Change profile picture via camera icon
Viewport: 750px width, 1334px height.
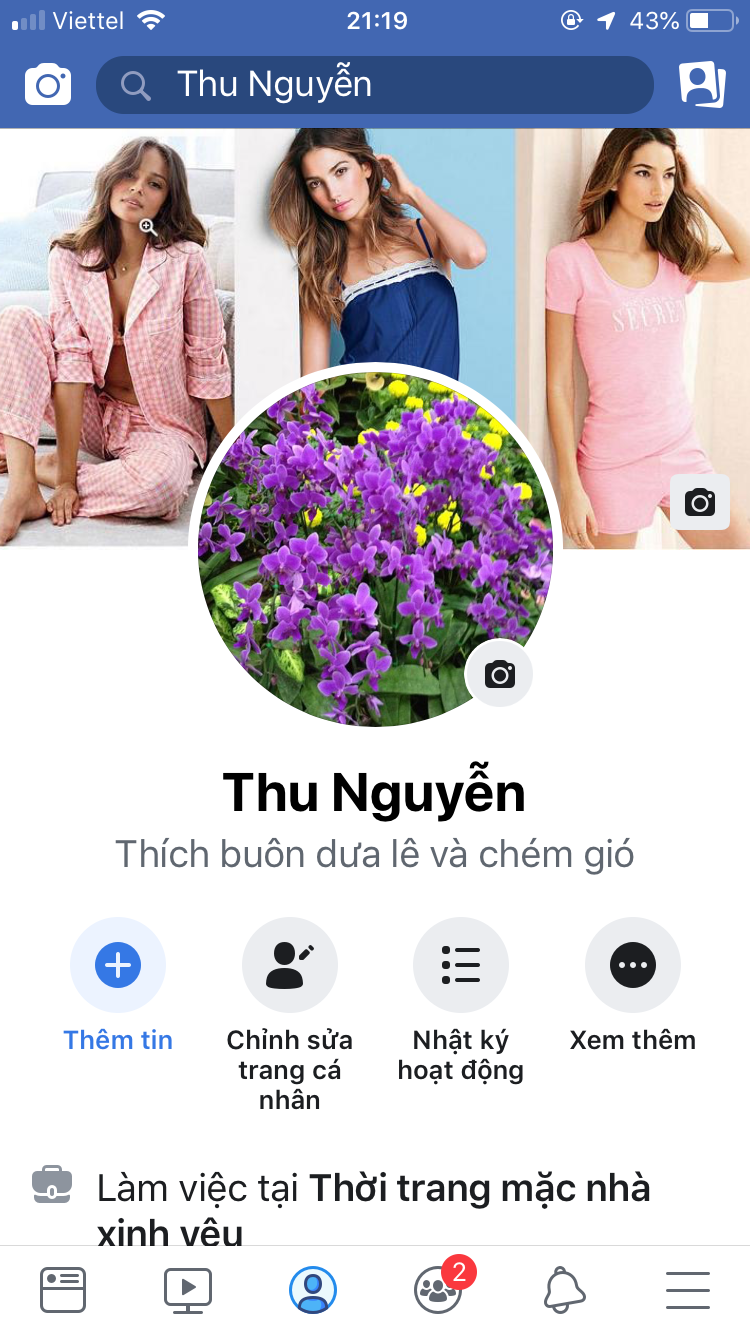tap(500, 675)
